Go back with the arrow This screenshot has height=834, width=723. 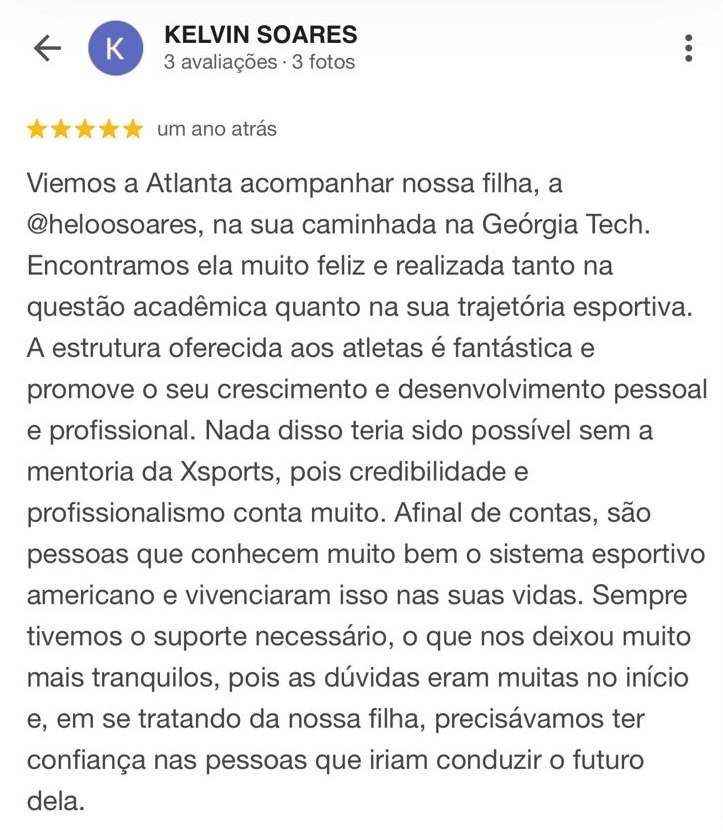coord(47,48)
